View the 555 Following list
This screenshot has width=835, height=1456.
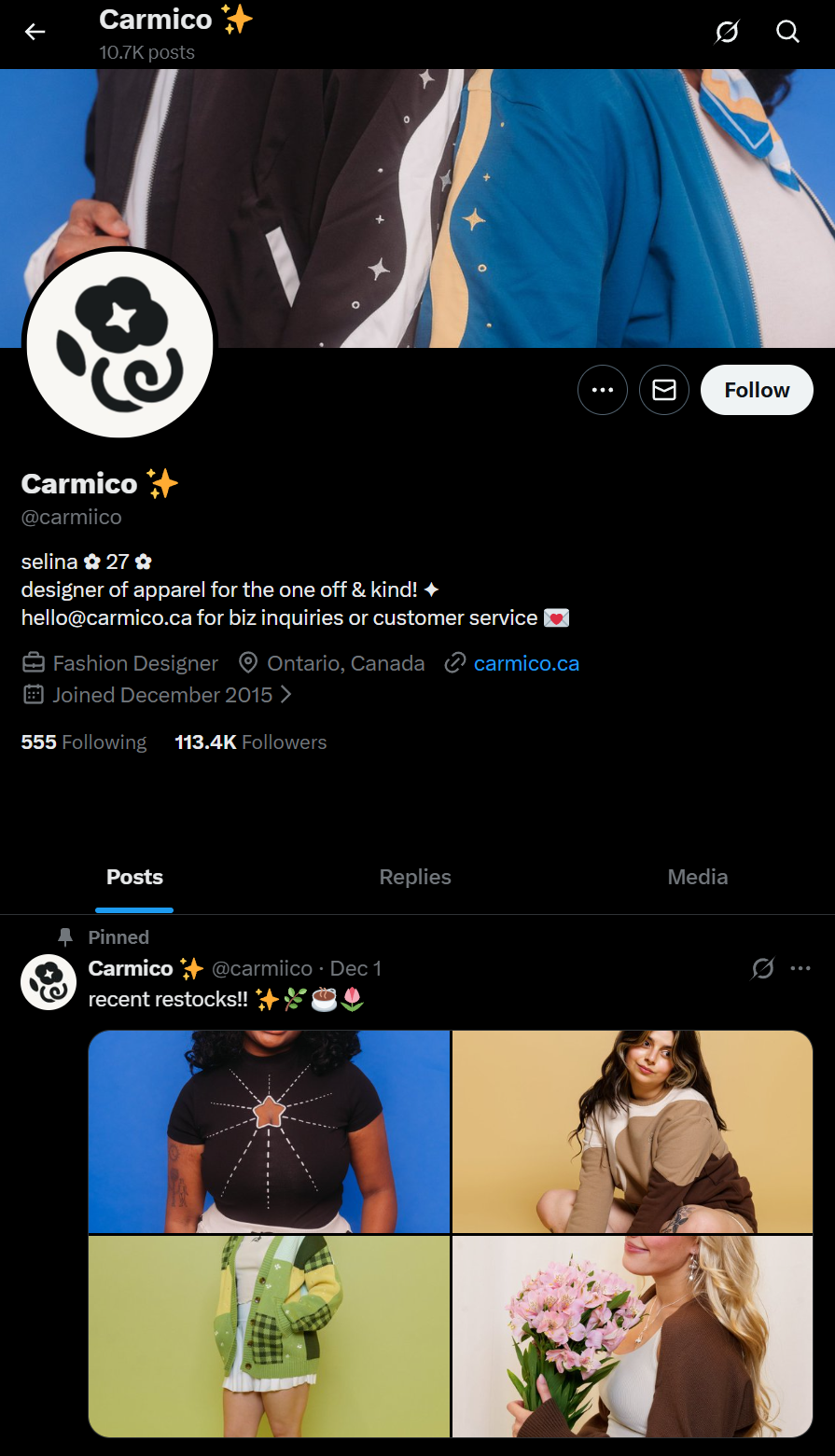(84, 742)
